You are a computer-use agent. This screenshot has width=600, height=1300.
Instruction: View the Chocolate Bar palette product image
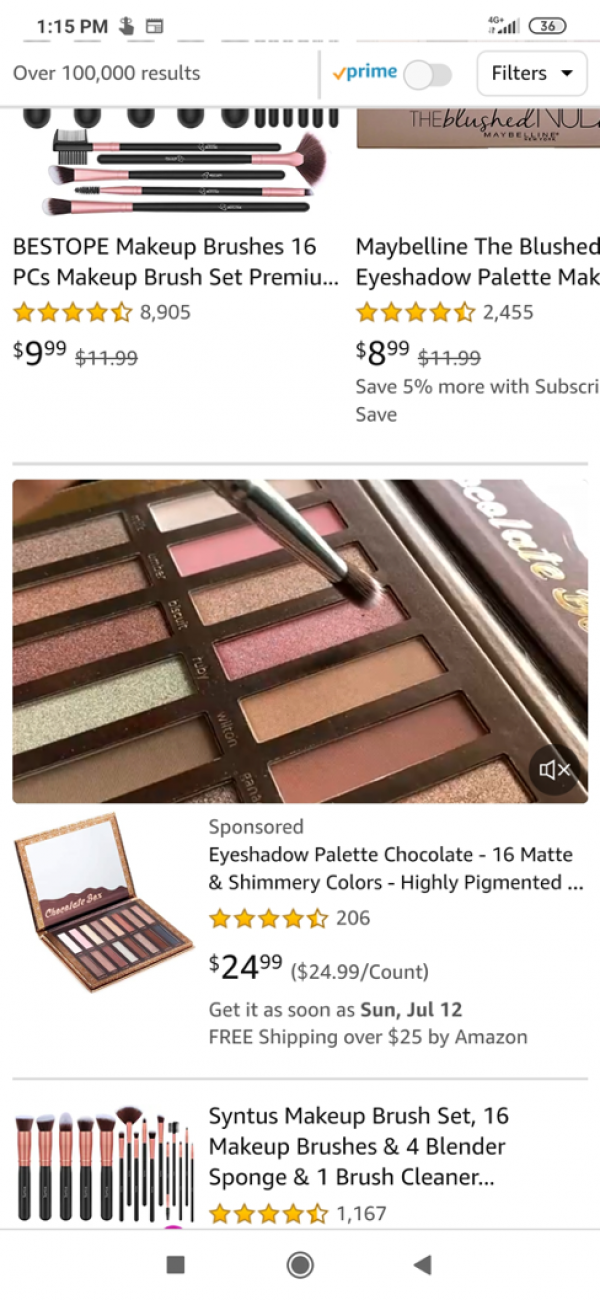(103, 904)
